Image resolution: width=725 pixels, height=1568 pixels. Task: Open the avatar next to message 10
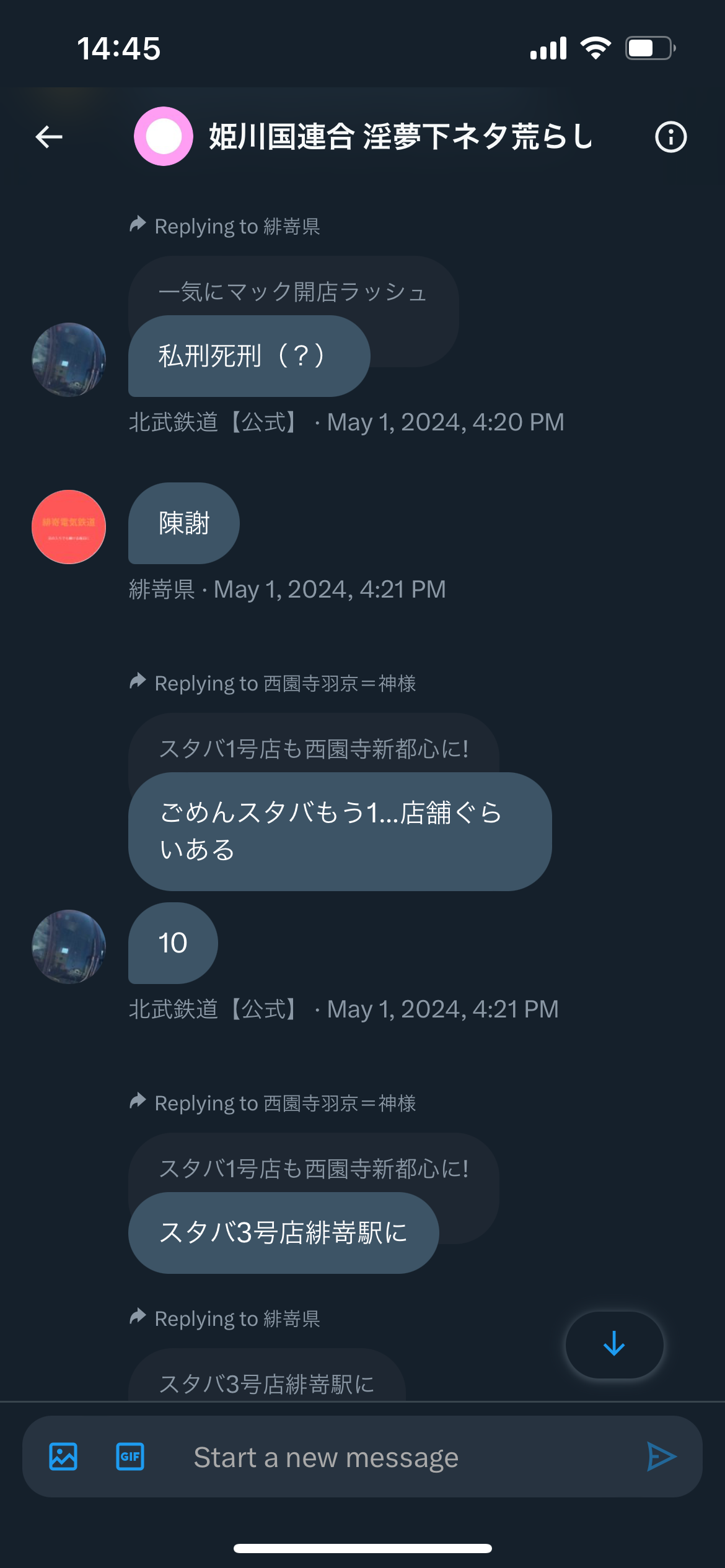[x=69, y=947]
